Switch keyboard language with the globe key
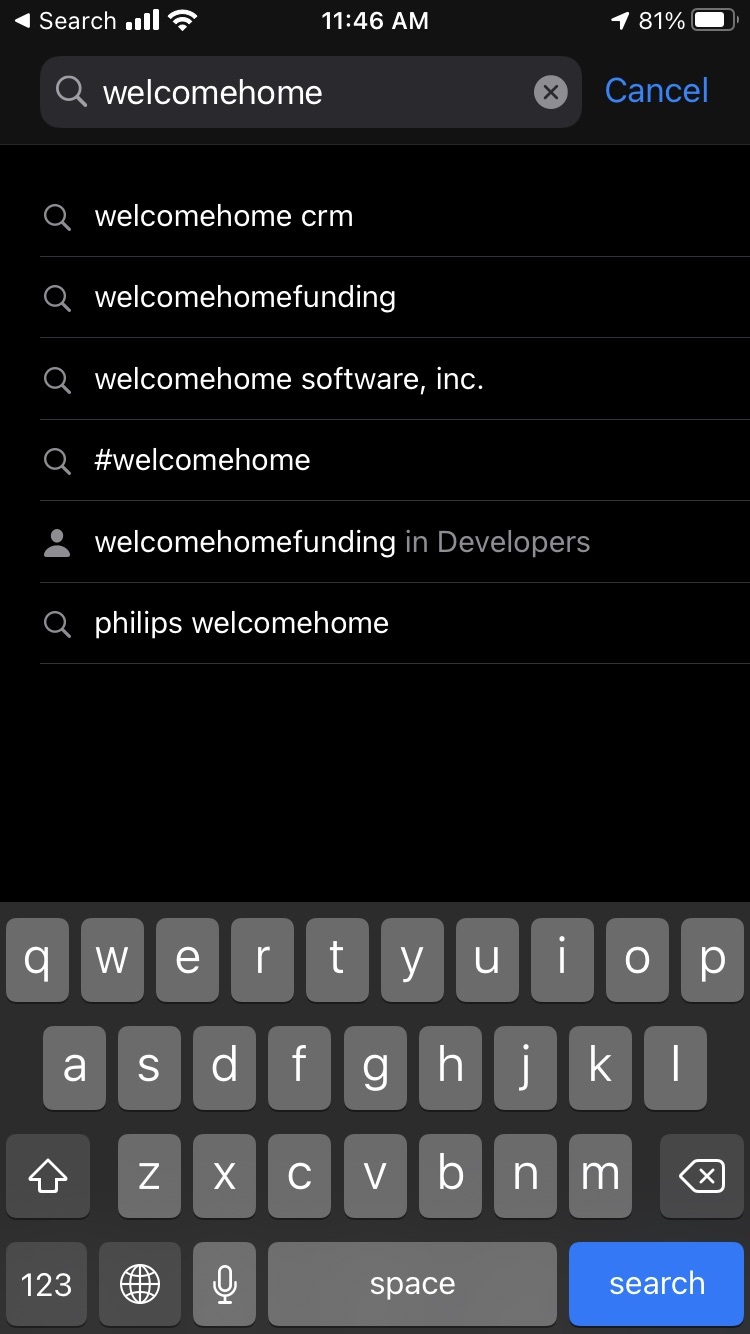 (140, 1283)
